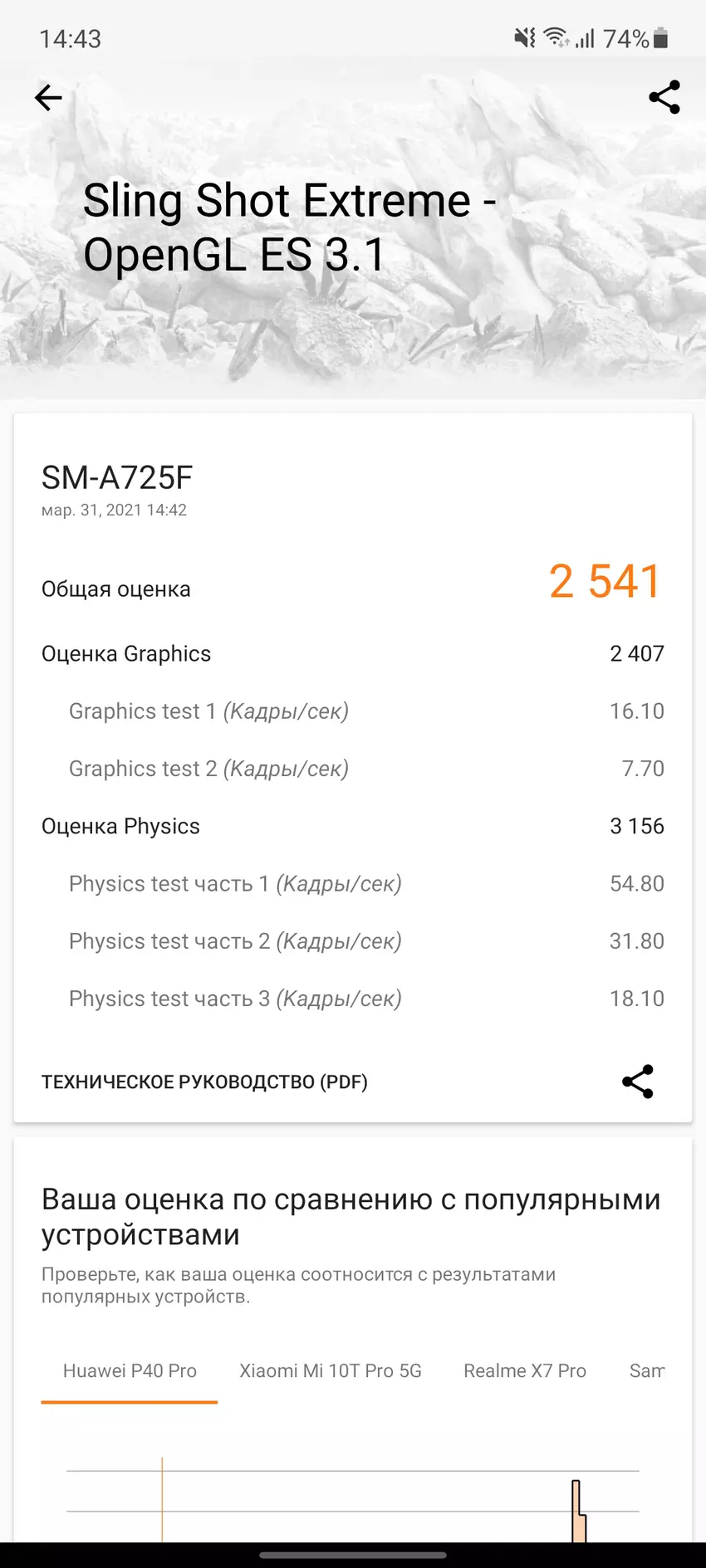Switch to Realme X7 Pro tab
The height and width of the screenshot is (1568, 706).
click(524, 1370)
